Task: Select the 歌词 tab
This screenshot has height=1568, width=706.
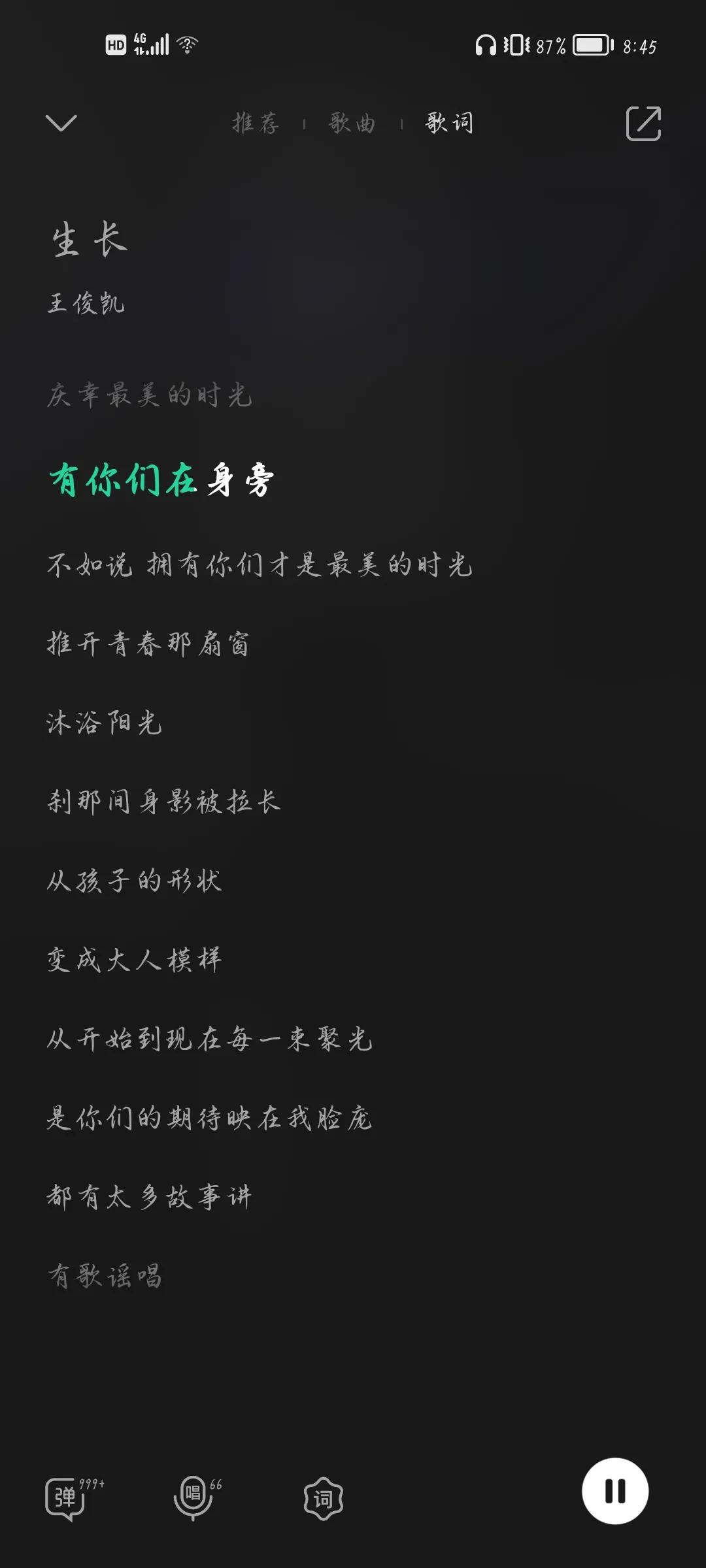Action: (x=448, y=124)
